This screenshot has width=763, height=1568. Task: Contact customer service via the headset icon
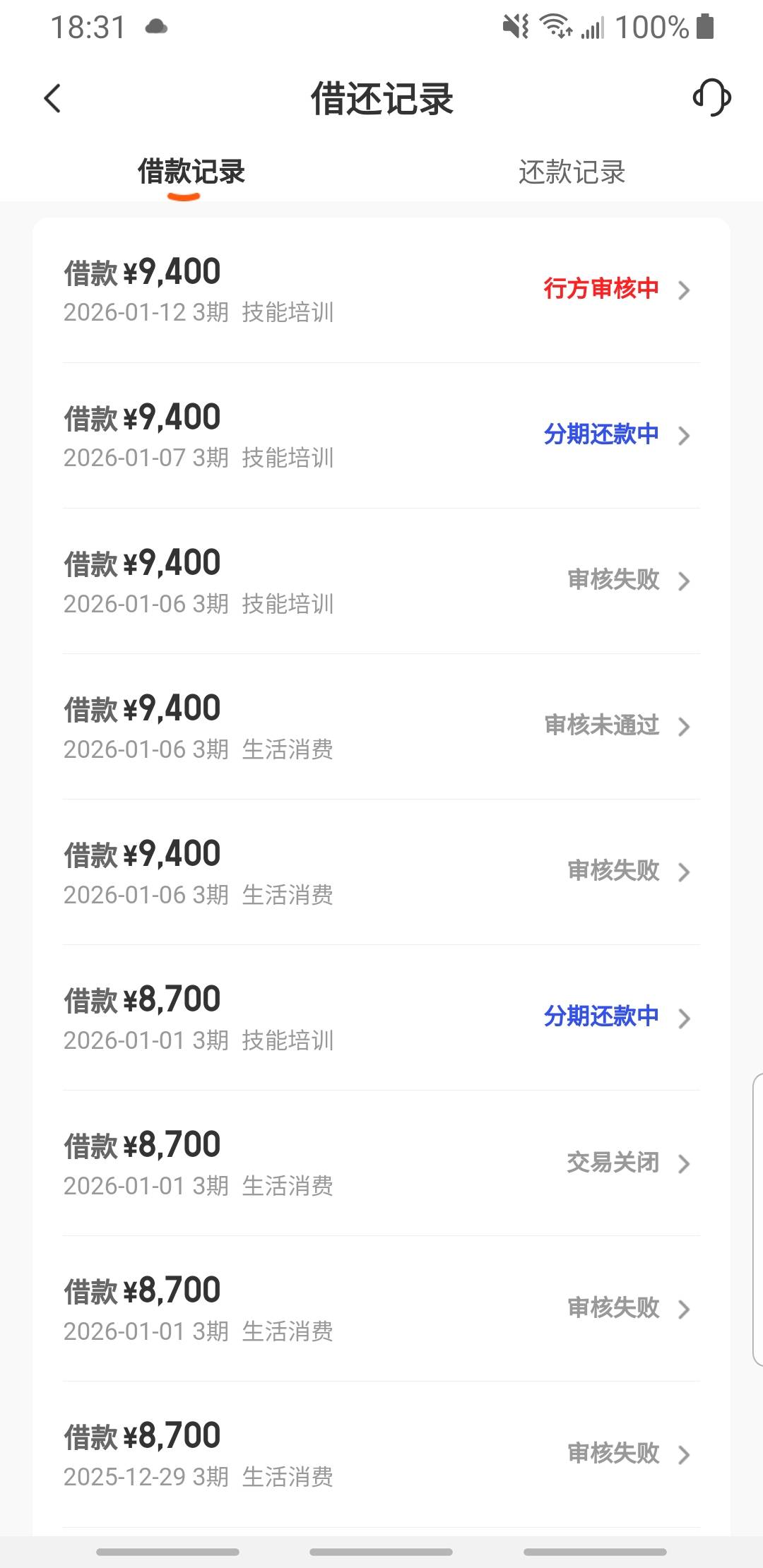pyautogui.click(x=711, y=97)
